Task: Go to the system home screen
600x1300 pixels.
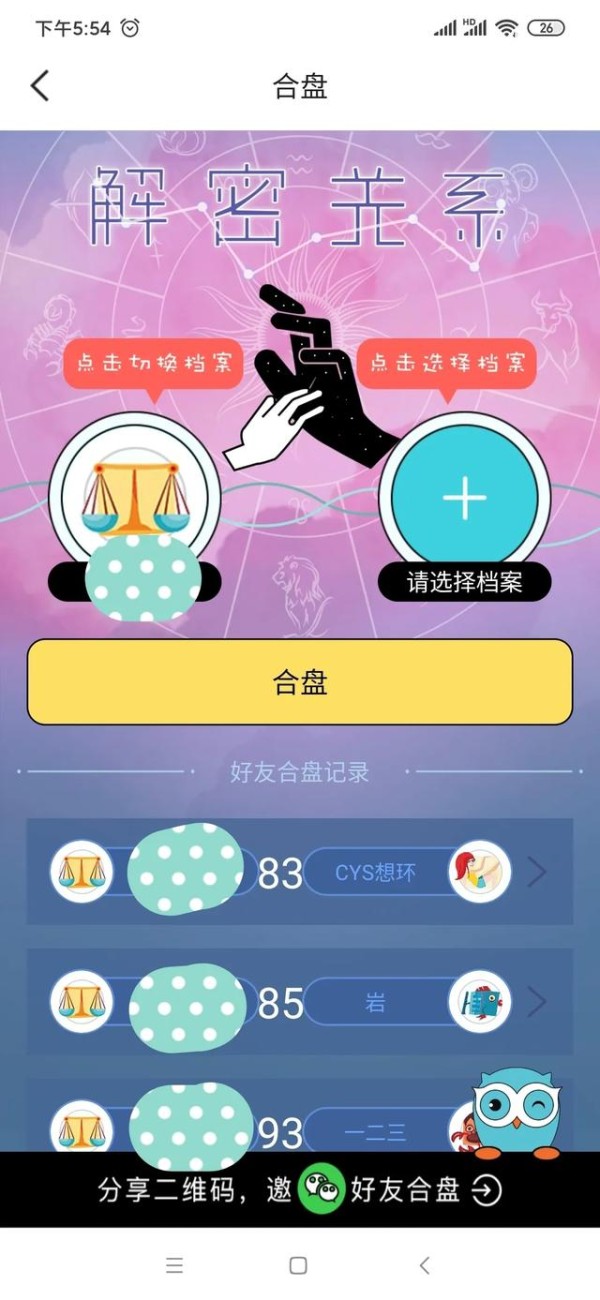Action: click(x=298, y=1266)
